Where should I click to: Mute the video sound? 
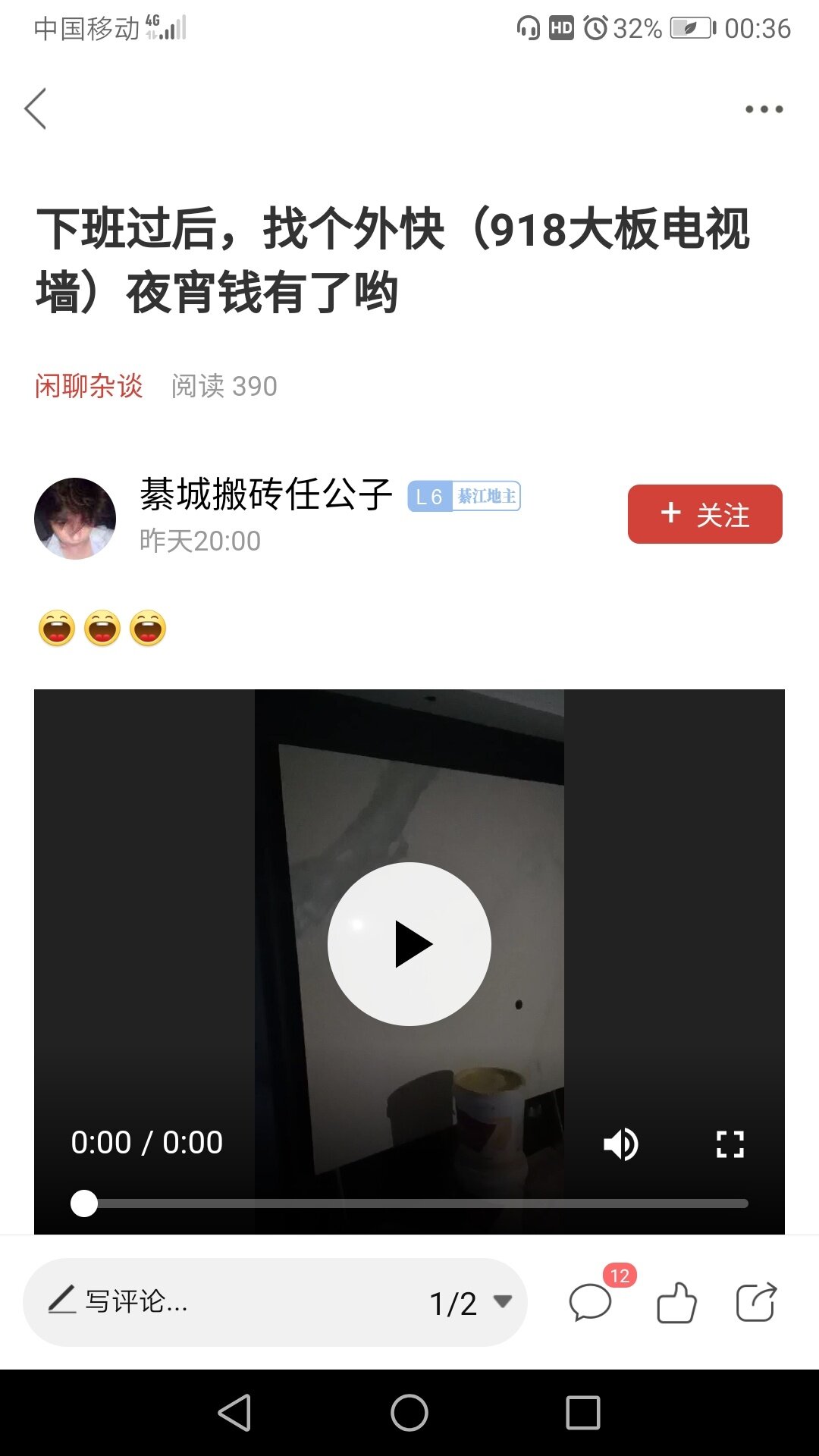pos(621,1144)
